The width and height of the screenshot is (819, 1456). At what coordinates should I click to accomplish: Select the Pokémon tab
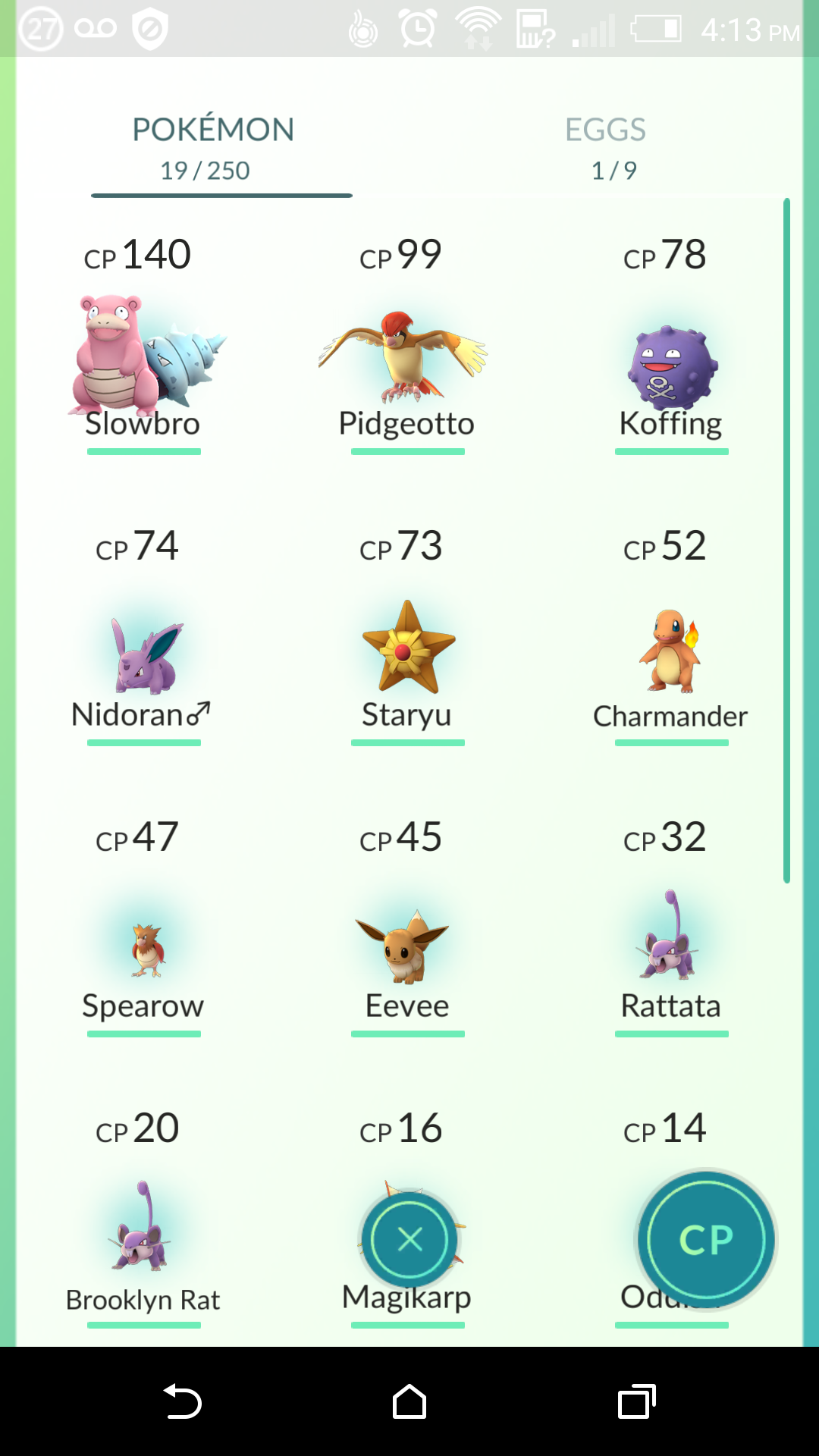tap(213, 148)
